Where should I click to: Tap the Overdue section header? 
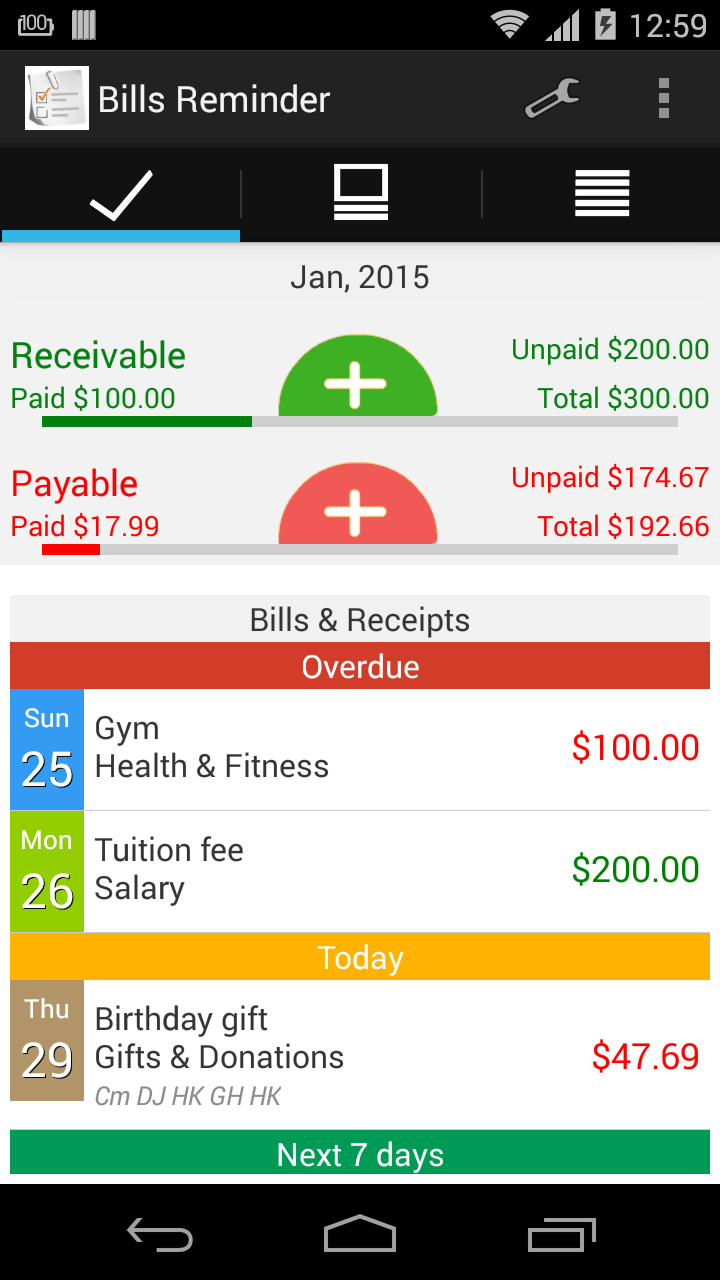[360, 666]
